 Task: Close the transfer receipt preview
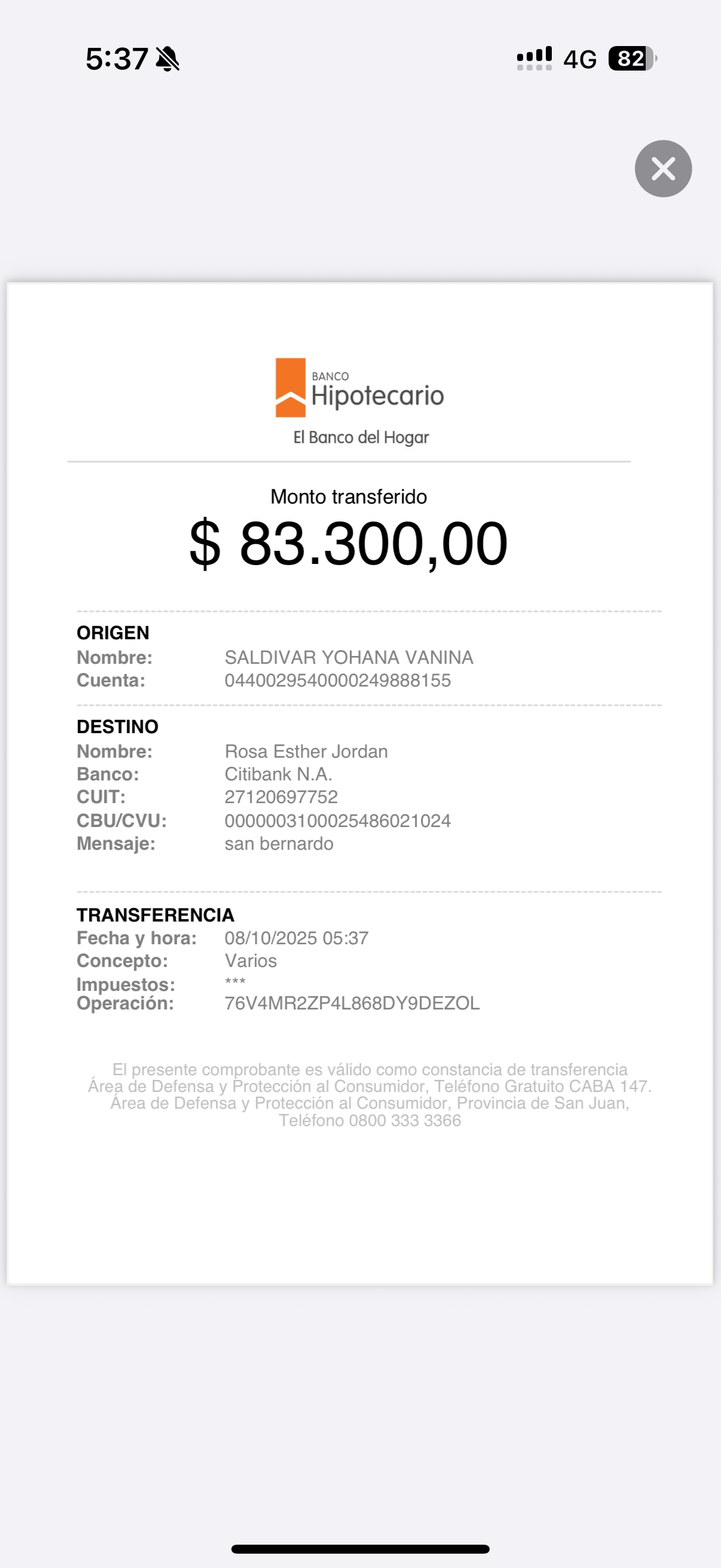[662, 169]
